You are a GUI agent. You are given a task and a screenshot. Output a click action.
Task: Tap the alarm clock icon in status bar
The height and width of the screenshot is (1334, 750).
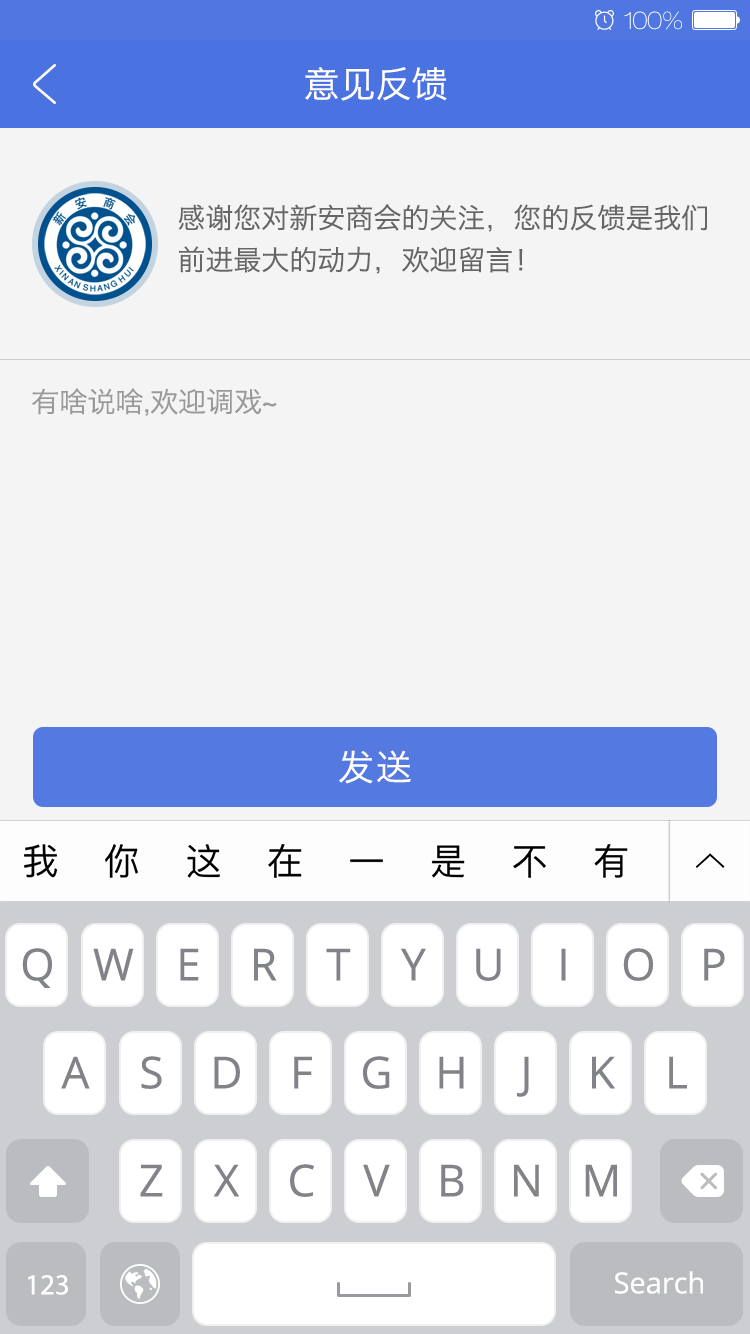(x=604, y=19)
